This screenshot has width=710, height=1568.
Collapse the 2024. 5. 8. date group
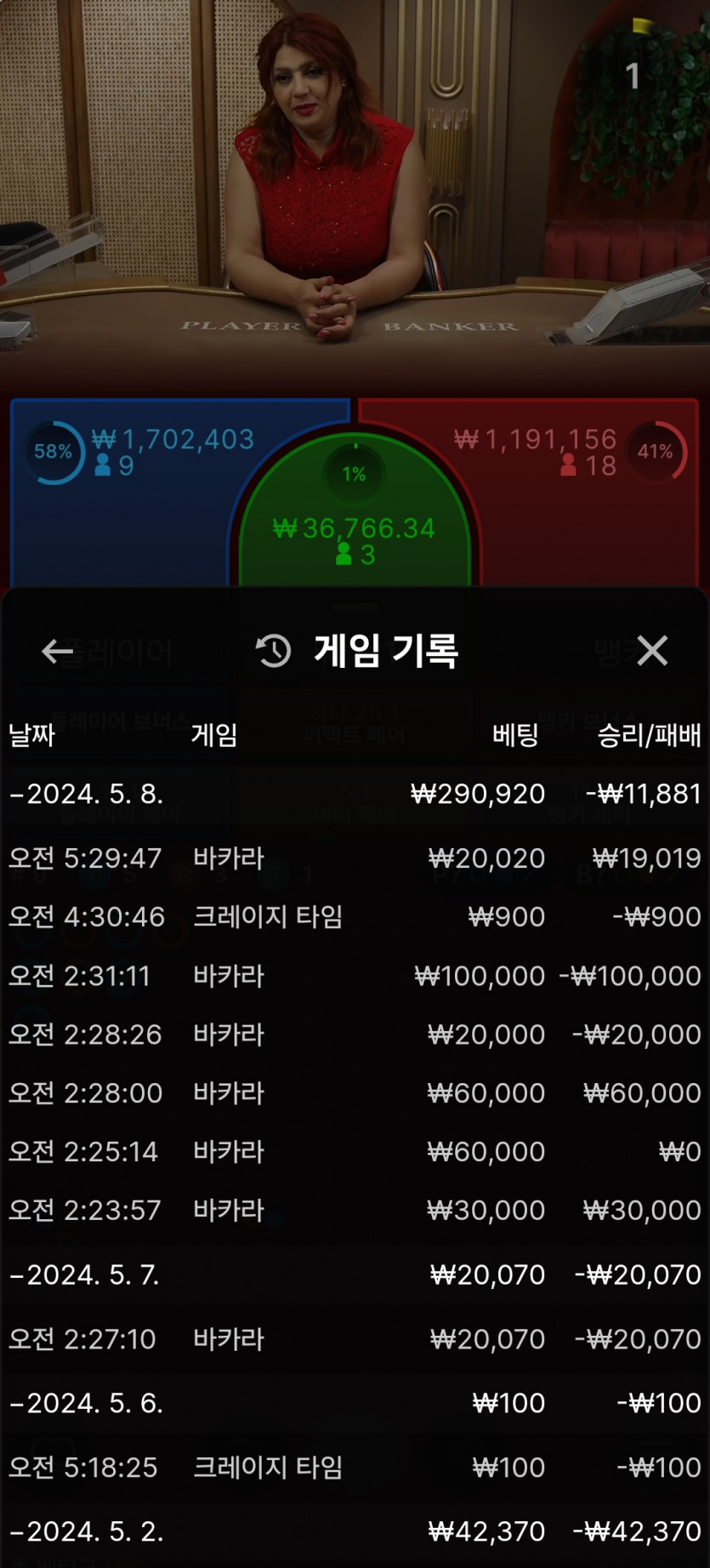(85, 794)
